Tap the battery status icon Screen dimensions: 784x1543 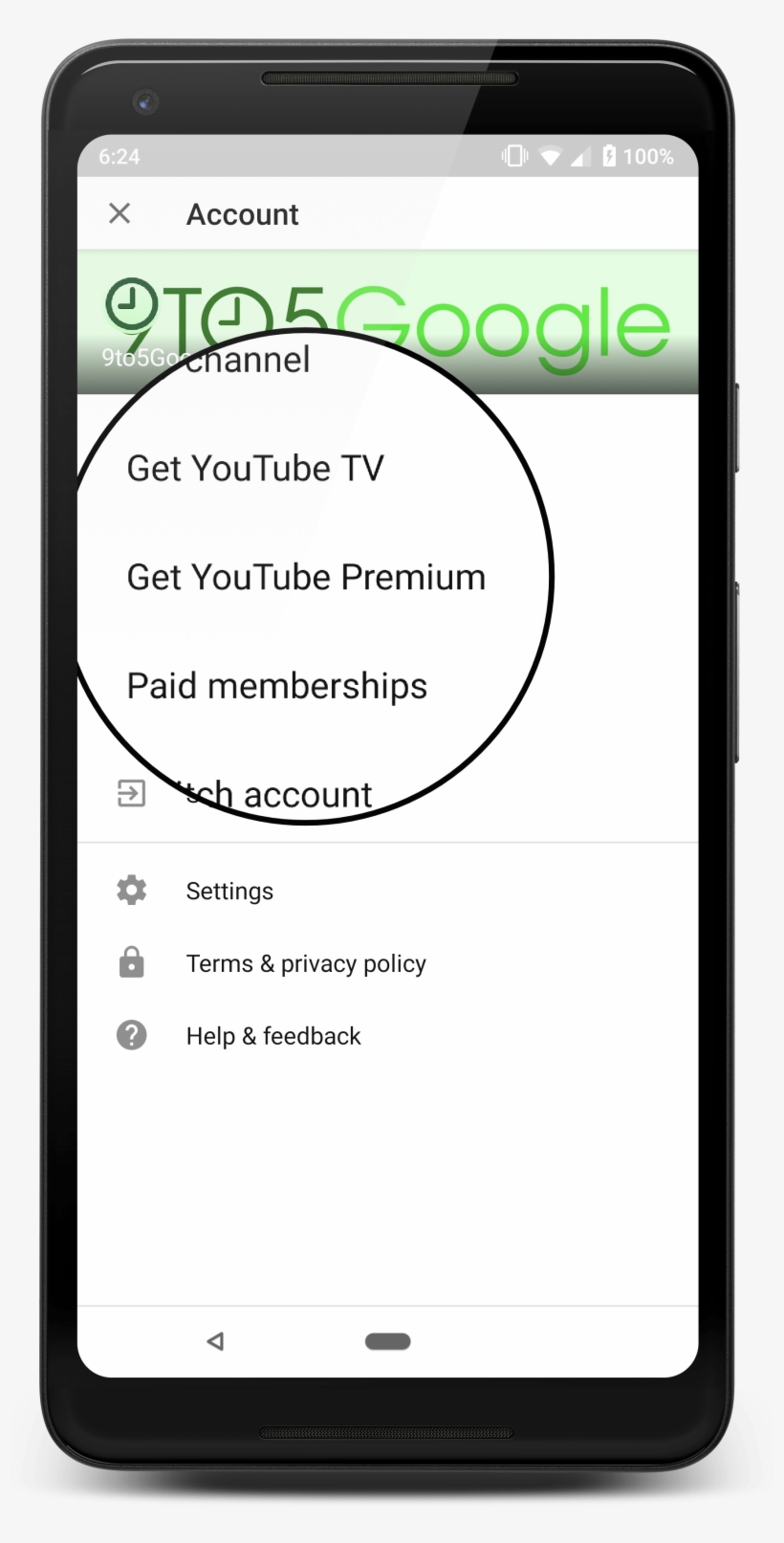point(609,156)
